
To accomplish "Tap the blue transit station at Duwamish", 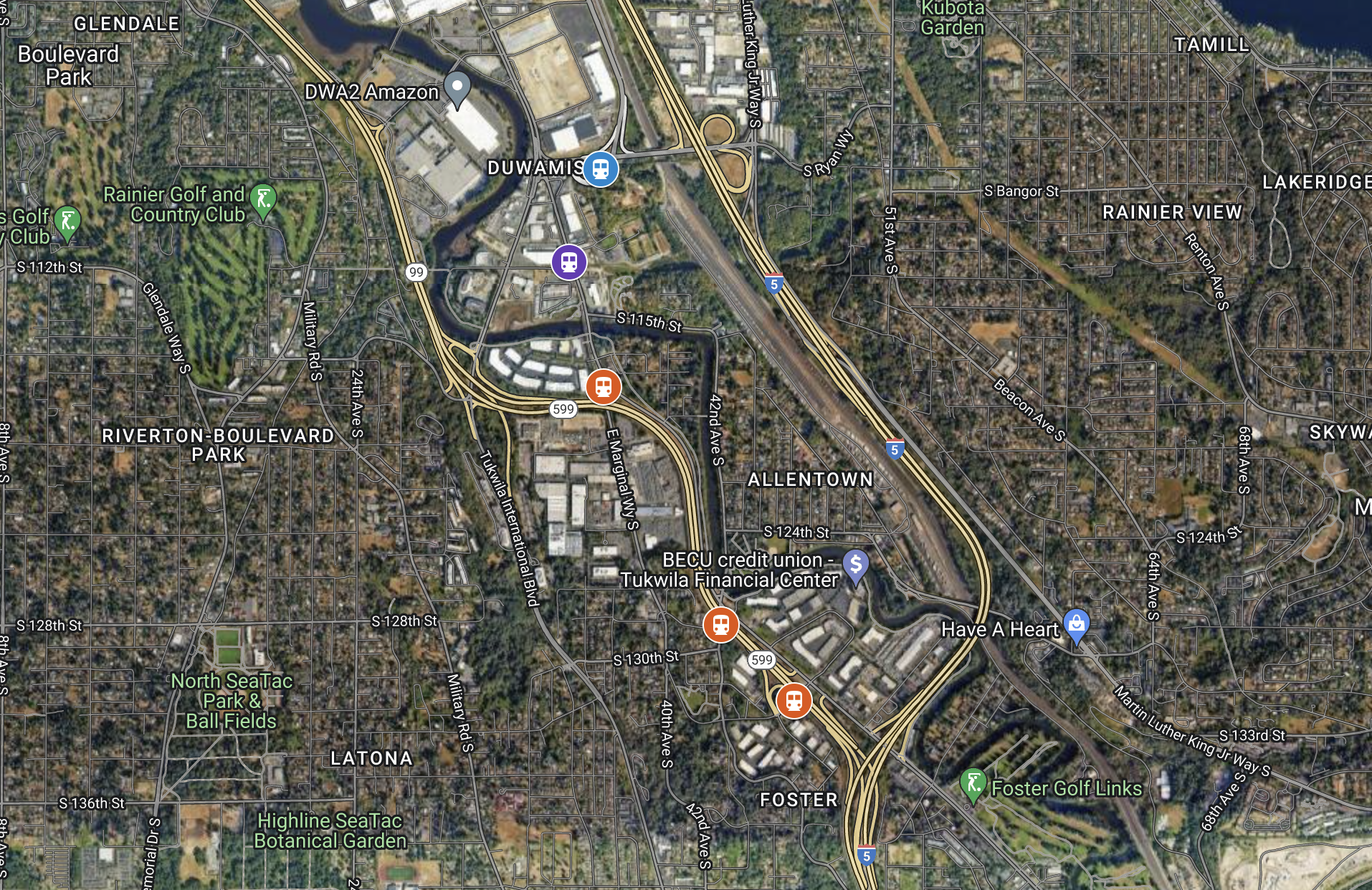I will click(600, 169).
